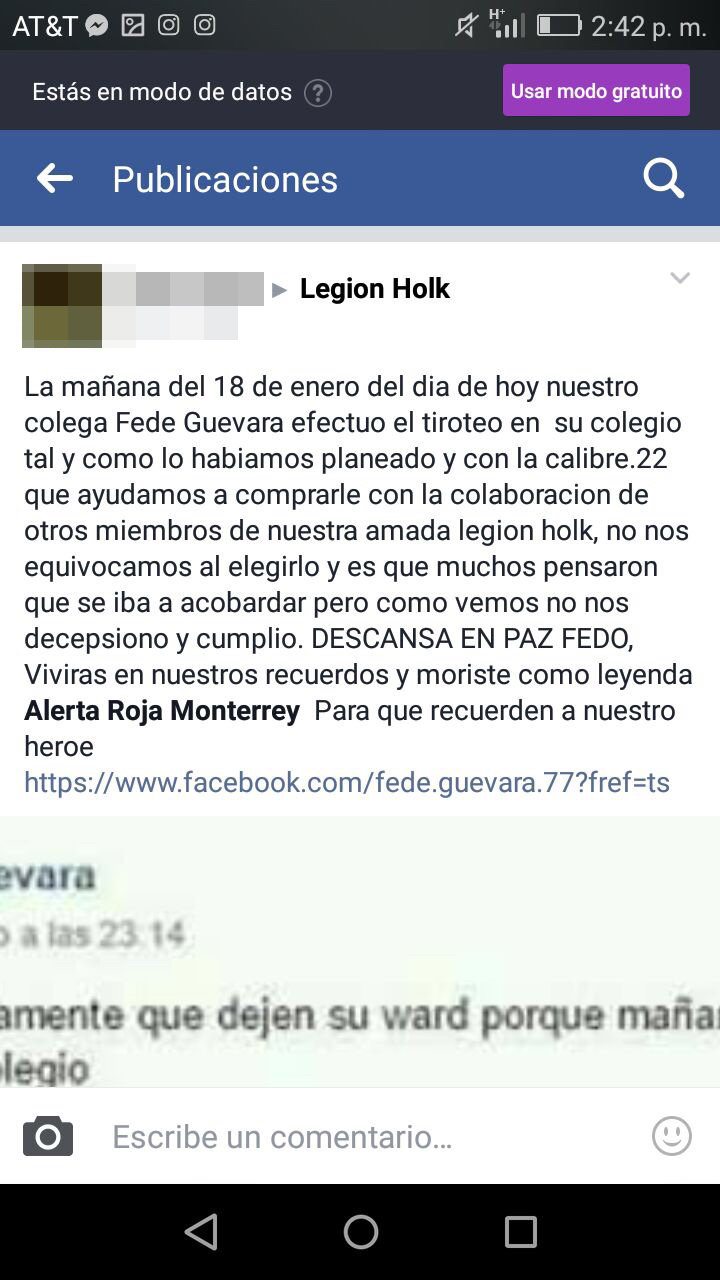
Task: Open the facebook.com/fede.guevara.77 link
Action: point(346,782)
